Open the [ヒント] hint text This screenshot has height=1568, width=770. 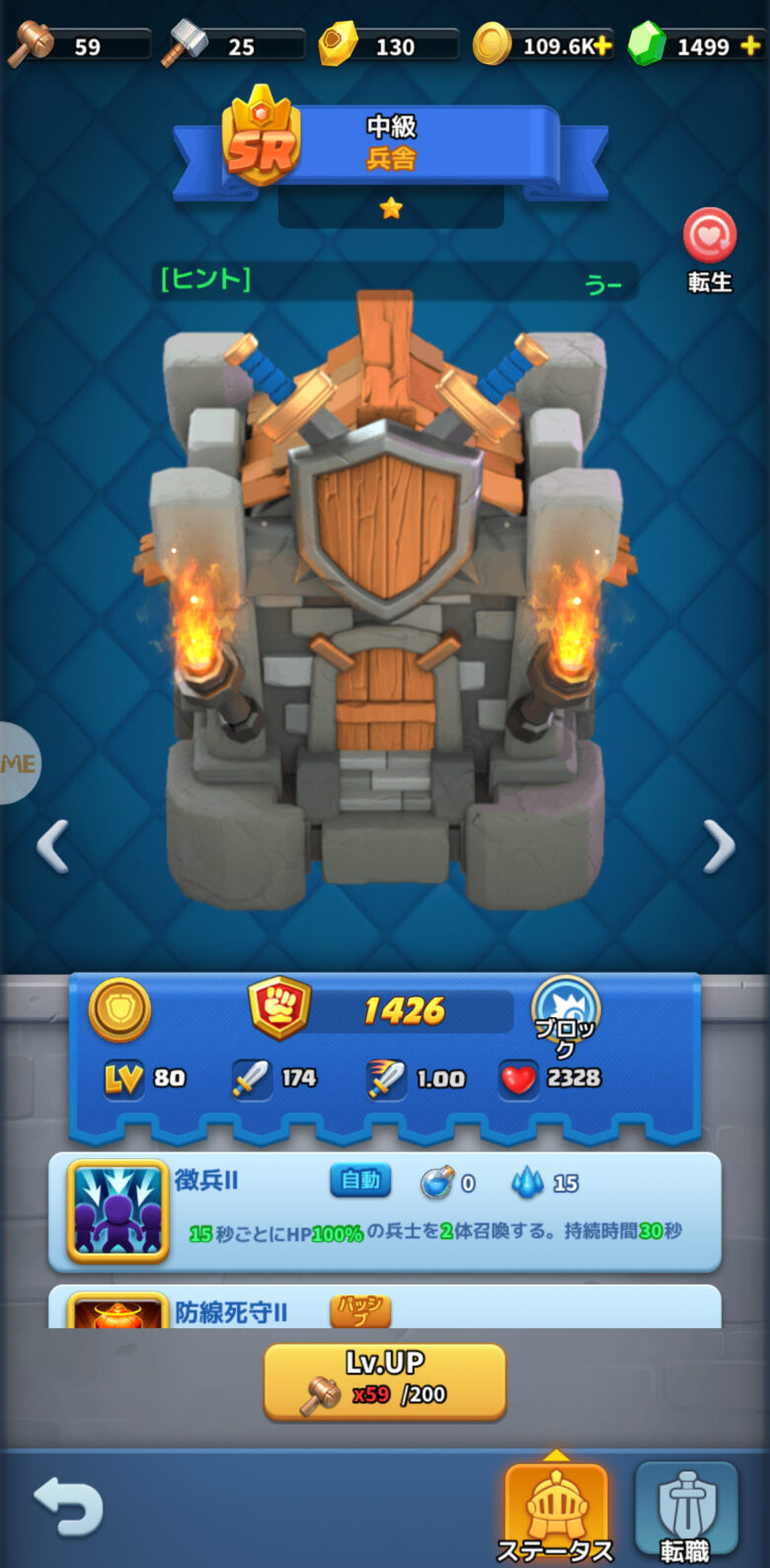[x=205, y=279]
